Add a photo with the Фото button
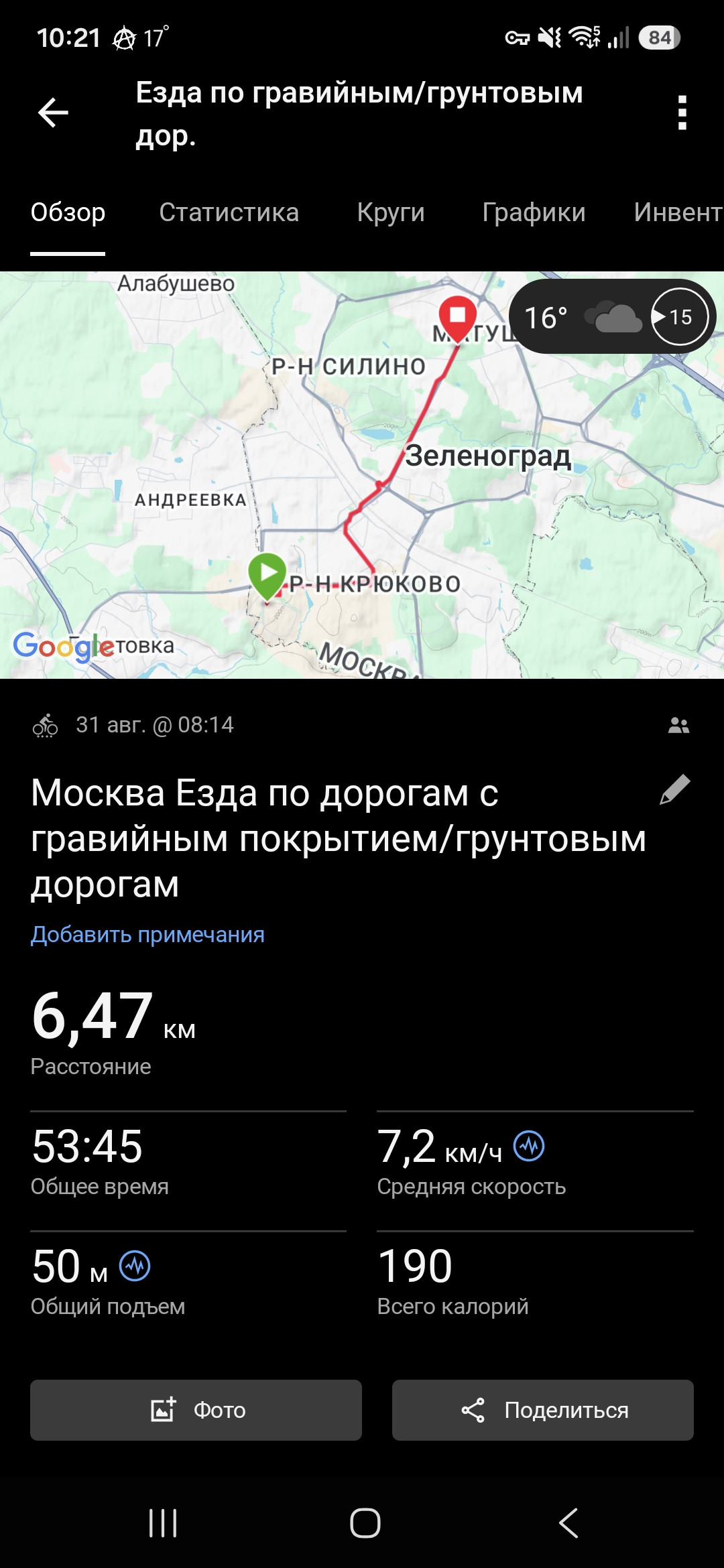The image size is (724, 1568). 196,1410
